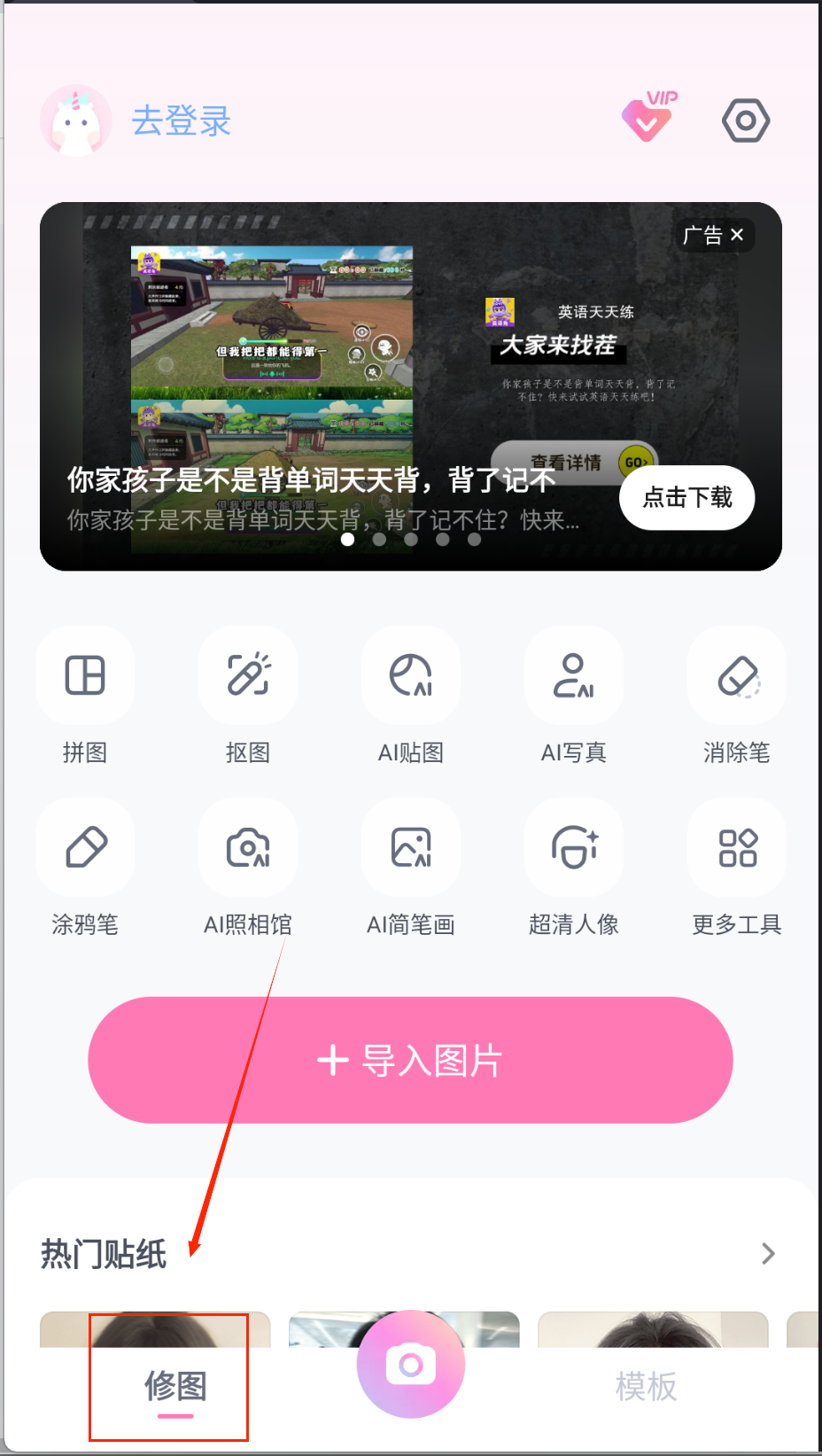Open the center camera button
This screenshot has width=822, height=1456.
[411, 1365]
